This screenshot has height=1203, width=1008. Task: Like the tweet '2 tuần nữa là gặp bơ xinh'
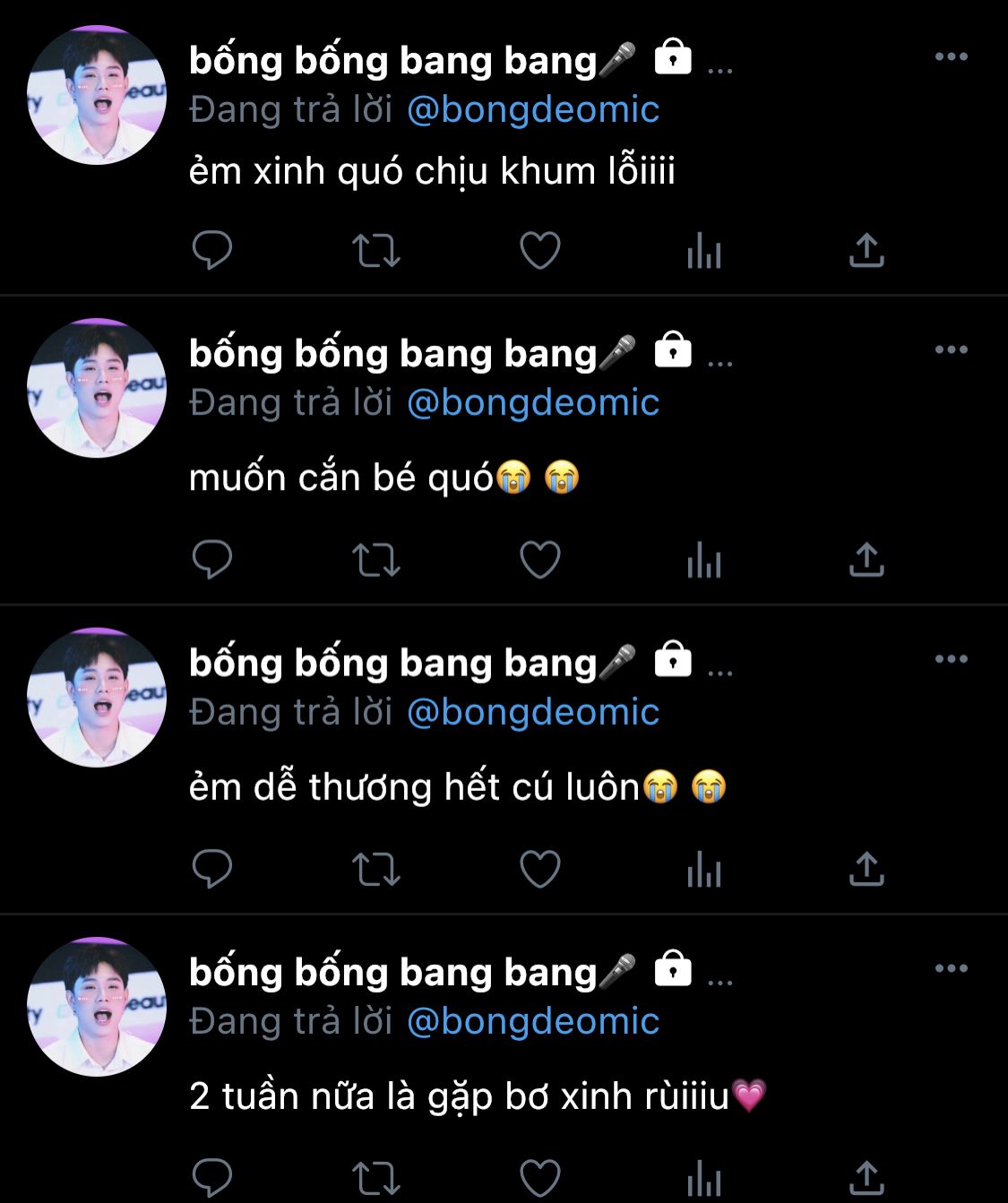540,1177
